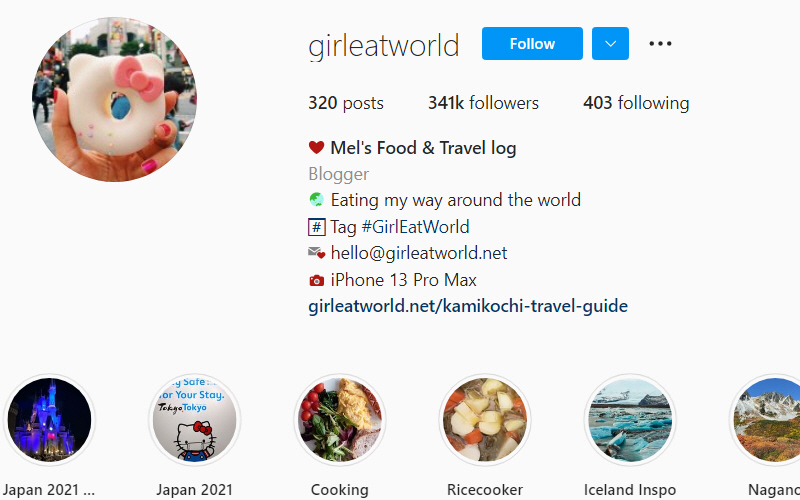This screenshot has height=500, width=800.
Task: Open the Iceland Inspo highlight
Action: tap(630, 420)
